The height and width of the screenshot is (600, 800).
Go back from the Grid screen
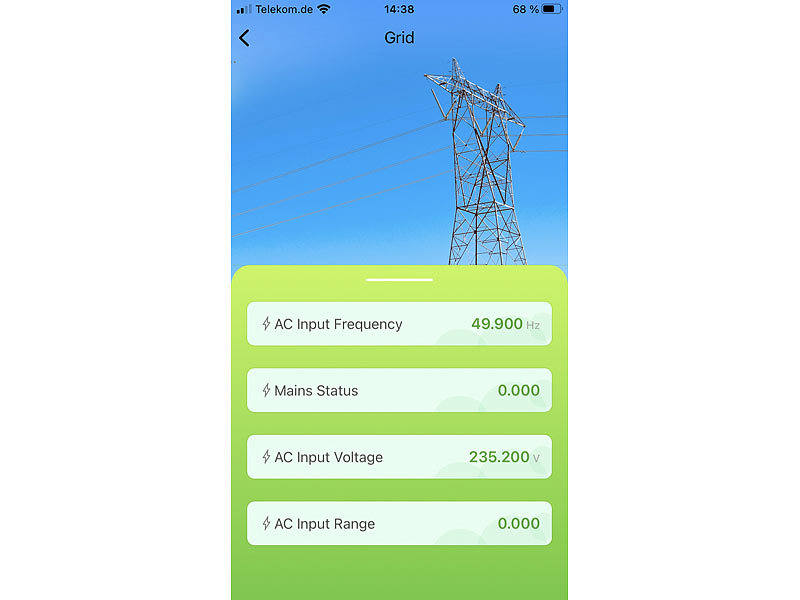pyautogui.click(x=245, y=38)
